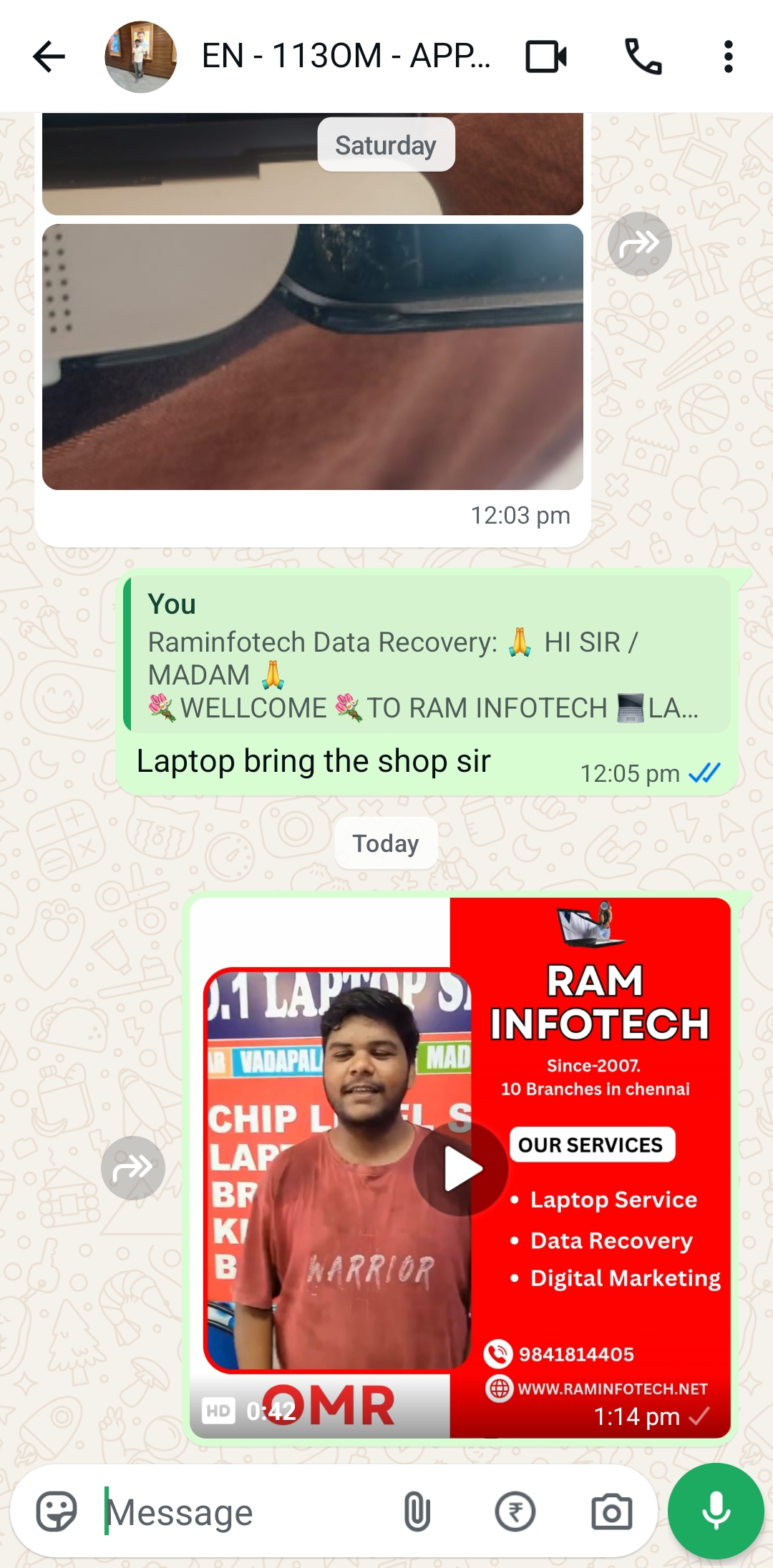This screenshot has width=773, height=1568.
Task: Play the Ram Infotech video
Action: (x=462, y=1168)
